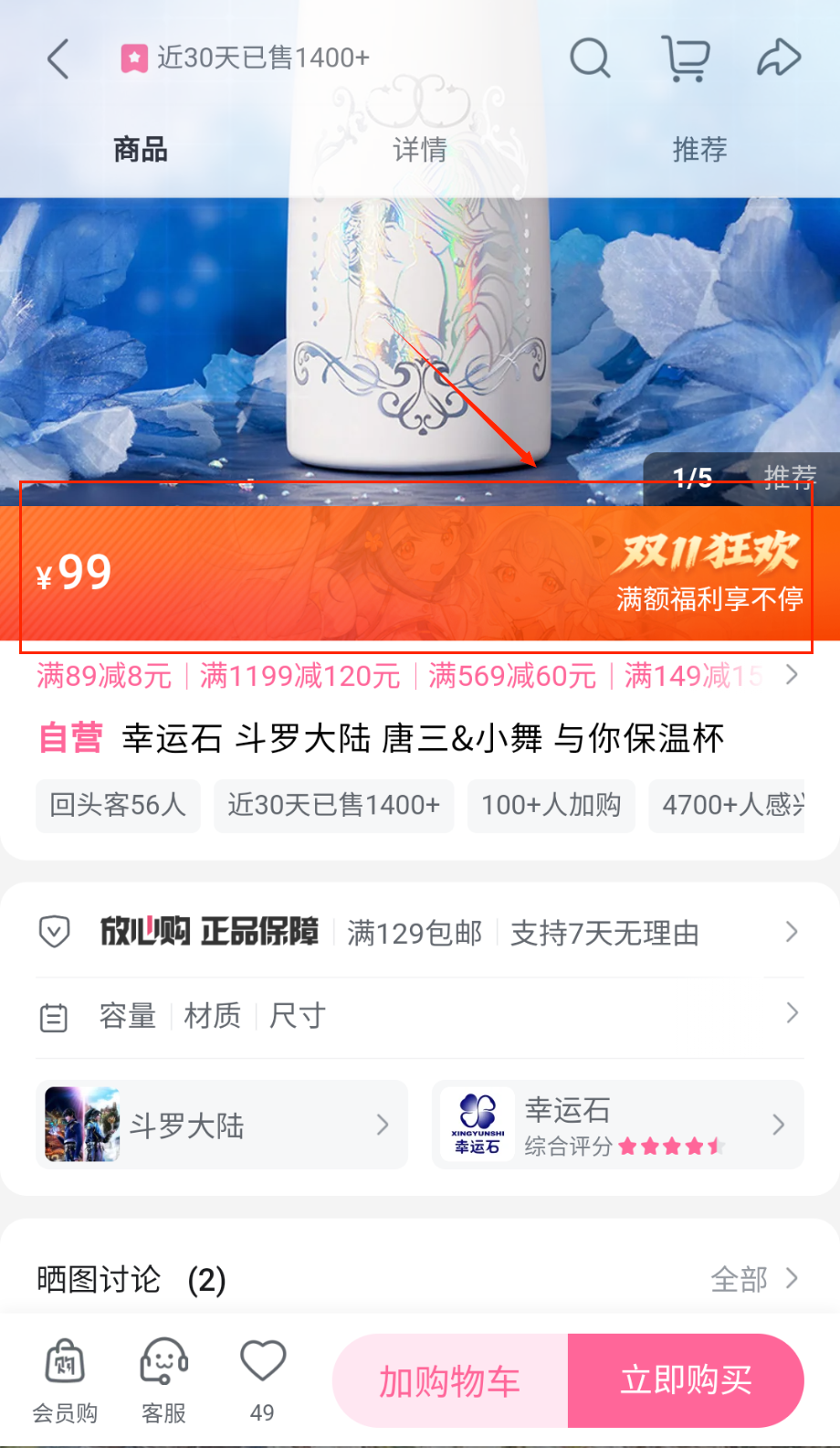Share this product
840x1448 pixels.
(x=779, y=58)
